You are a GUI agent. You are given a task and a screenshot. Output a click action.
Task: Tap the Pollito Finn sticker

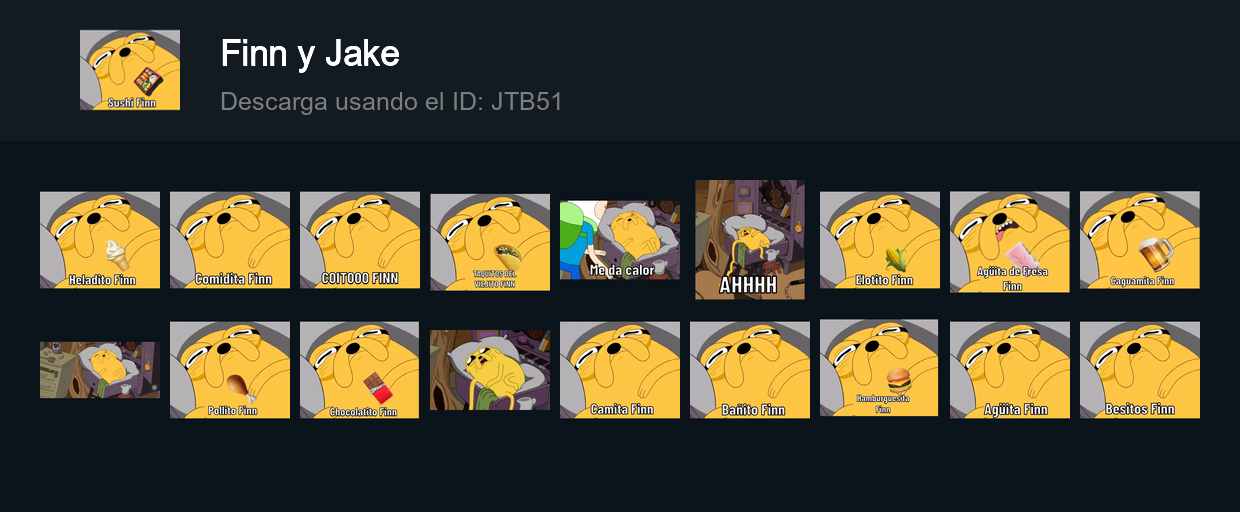230,370
